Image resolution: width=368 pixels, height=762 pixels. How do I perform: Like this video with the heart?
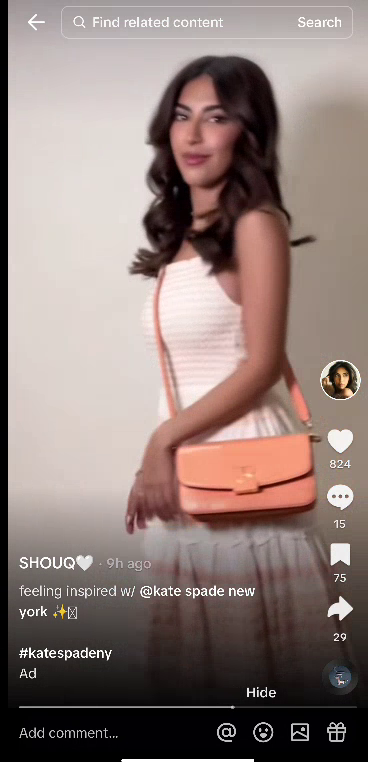pyautogui.click(x=340, y=441)
